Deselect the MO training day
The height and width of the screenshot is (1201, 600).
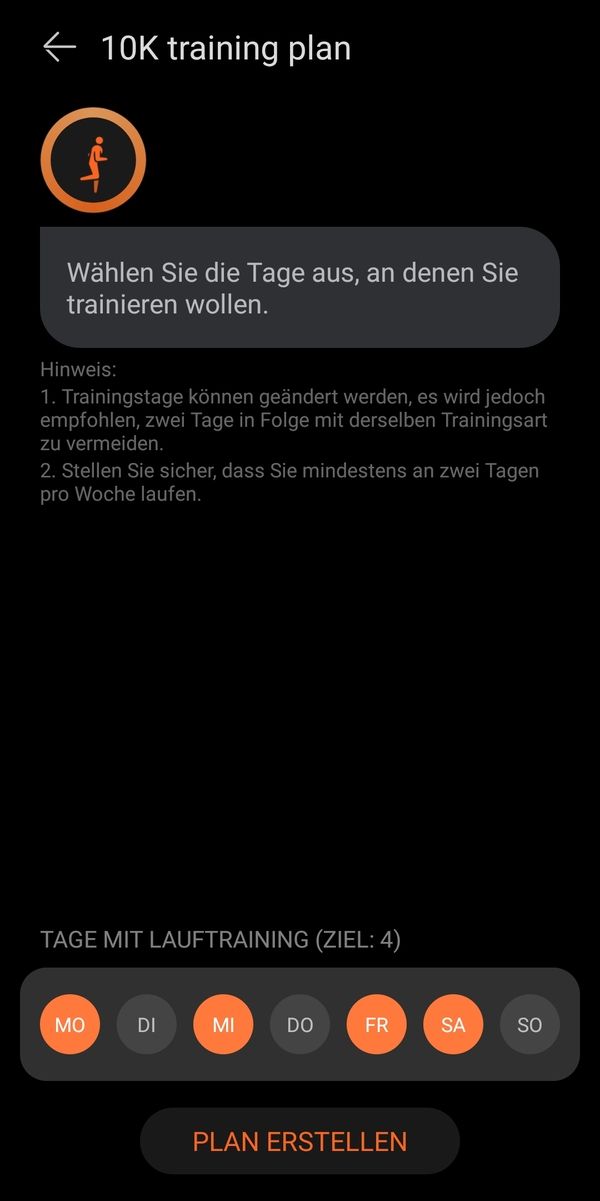[x=70, y=1025]
